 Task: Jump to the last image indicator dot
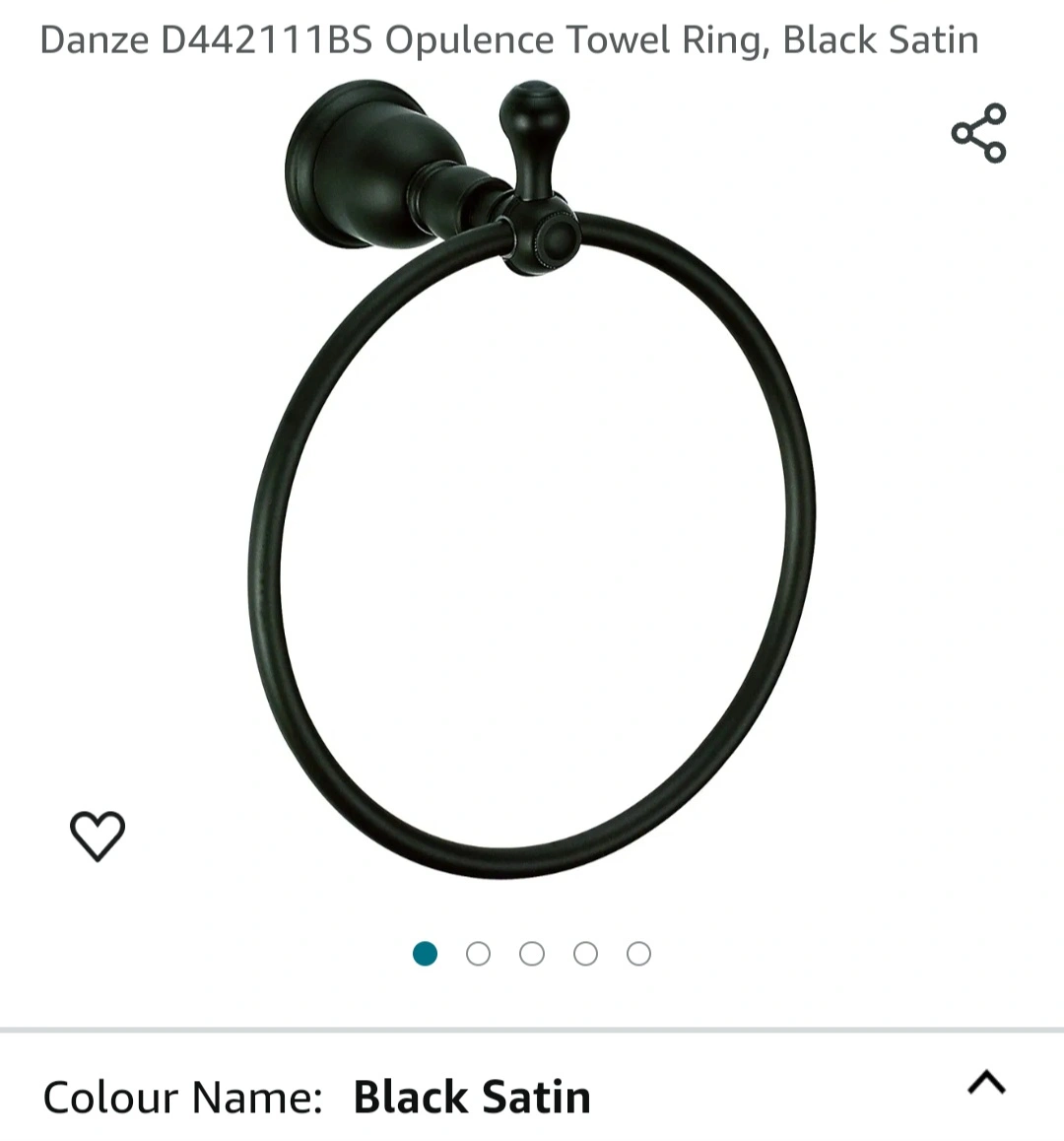point(638,954)
